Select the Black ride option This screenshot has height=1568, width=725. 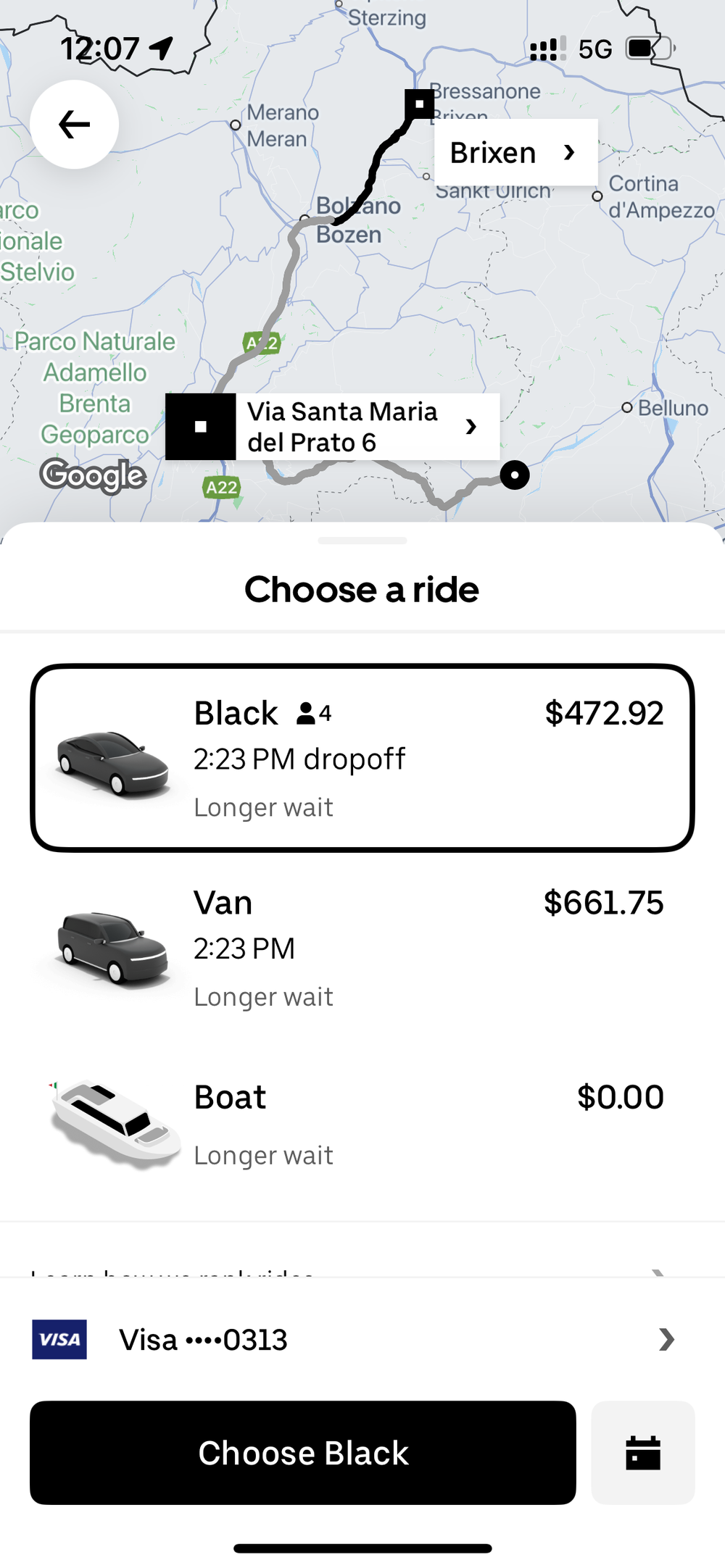362,758
